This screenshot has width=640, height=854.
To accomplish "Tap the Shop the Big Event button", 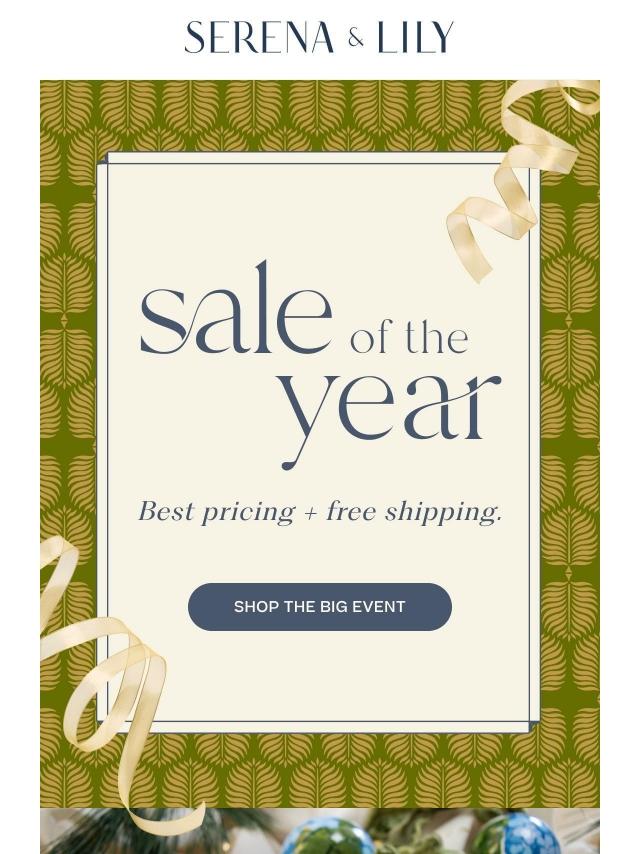I will click(320, 607).
